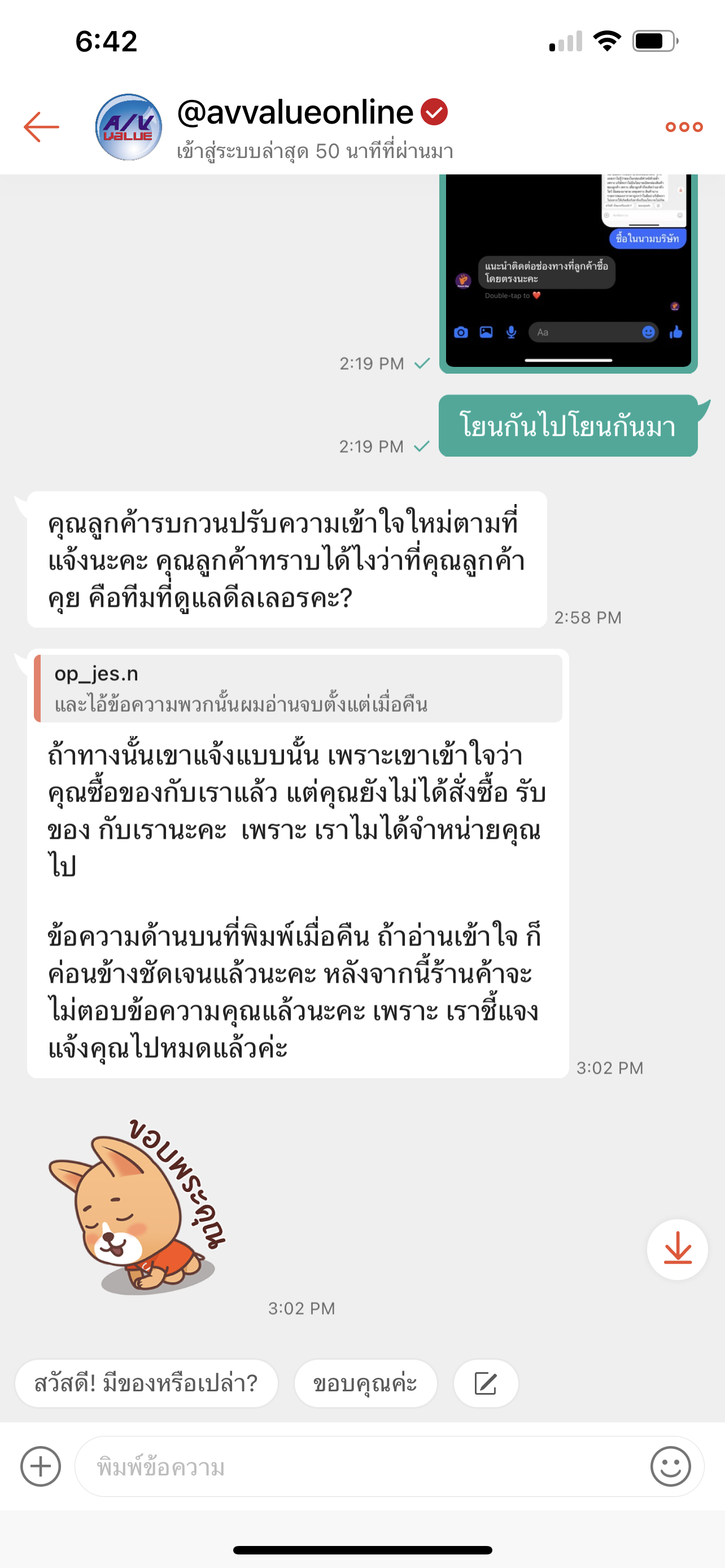
Task: Open the three-dot overflow menu
Action: (x=684, y=126)
